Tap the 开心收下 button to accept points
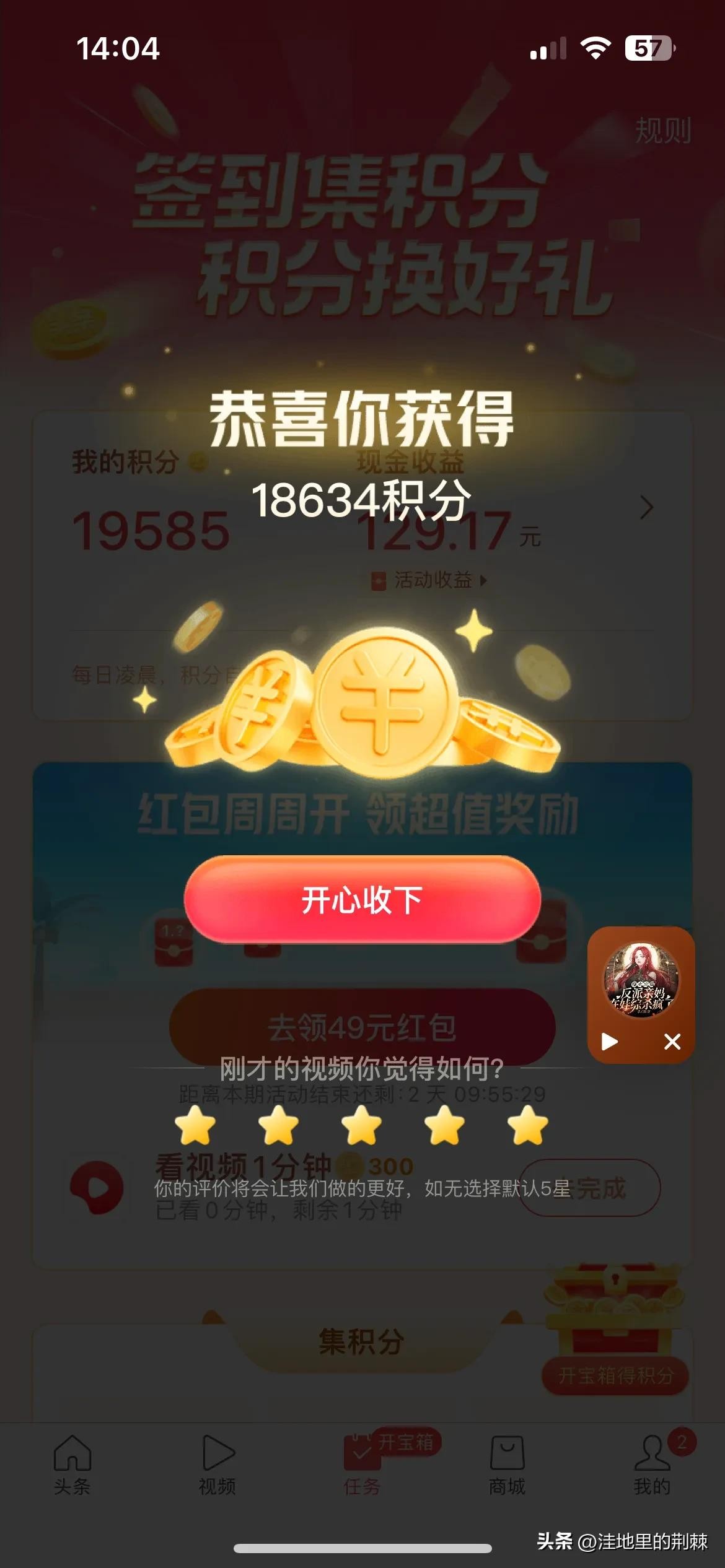Screen dimensions: 725x1568 (362, 899)
